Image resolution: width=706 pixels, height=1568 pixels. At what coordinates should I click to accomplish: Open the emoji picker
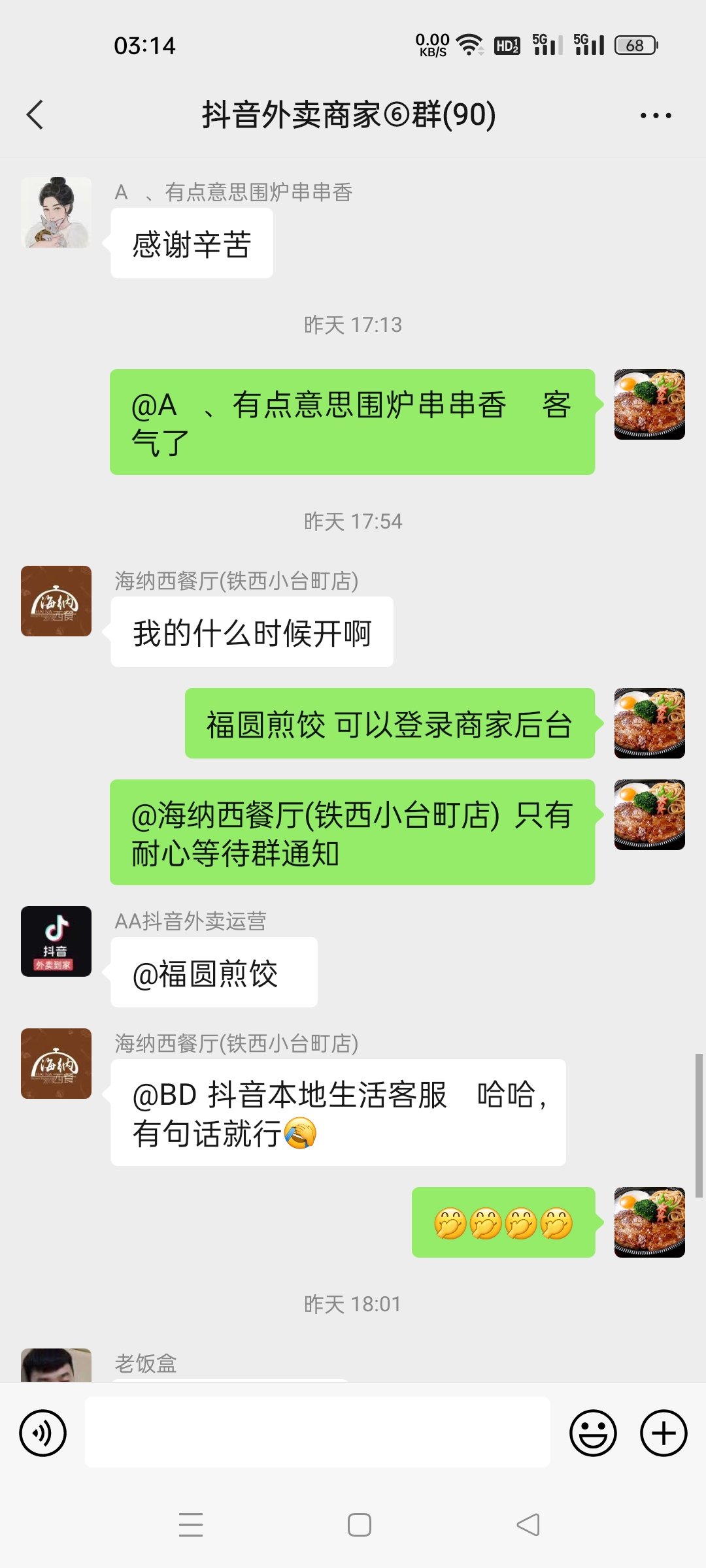coord(593,1433)
